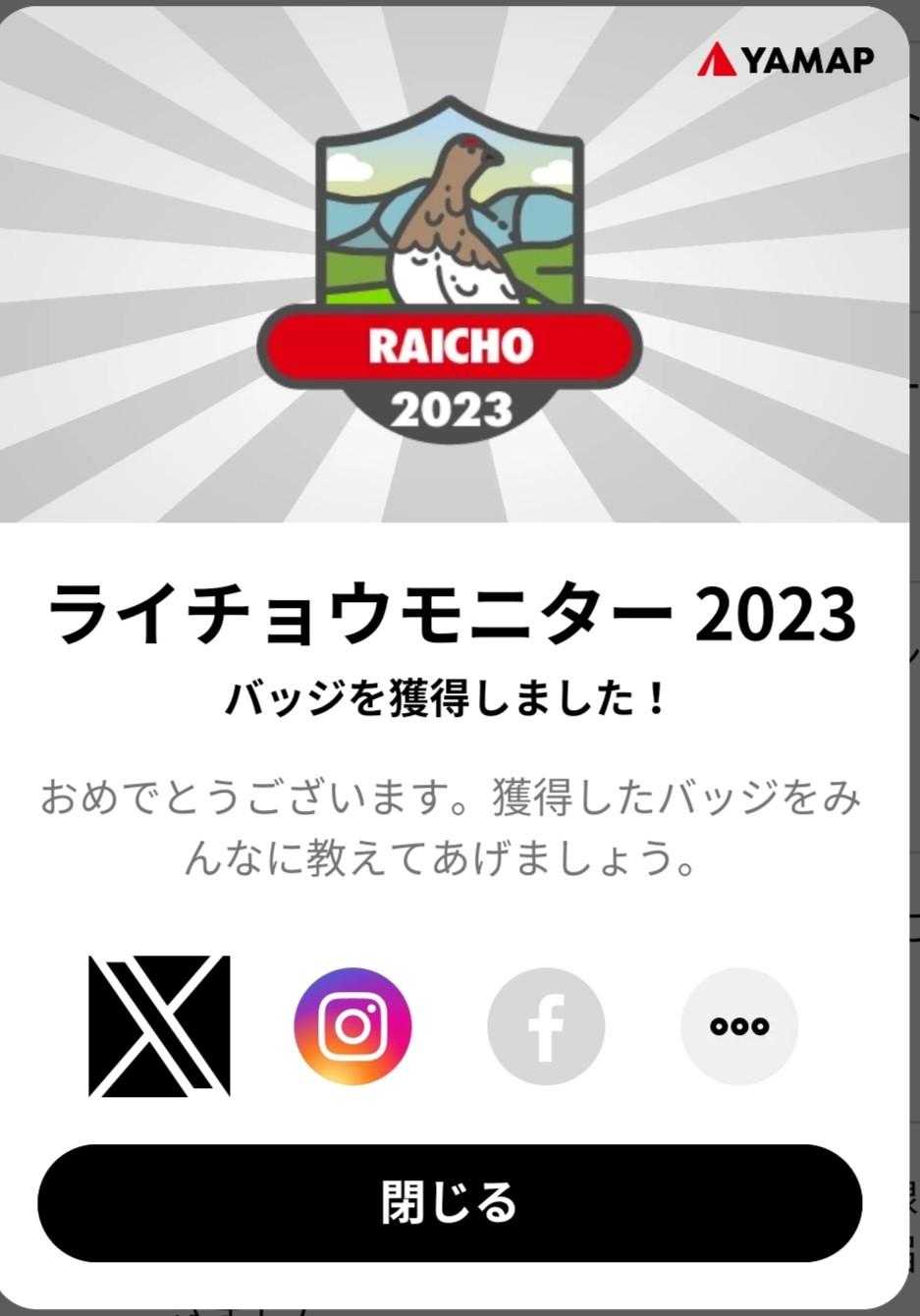The width and height of the screenshot is (920, 1316).
Task: Share the badge on X
Action: (159, 1025)
